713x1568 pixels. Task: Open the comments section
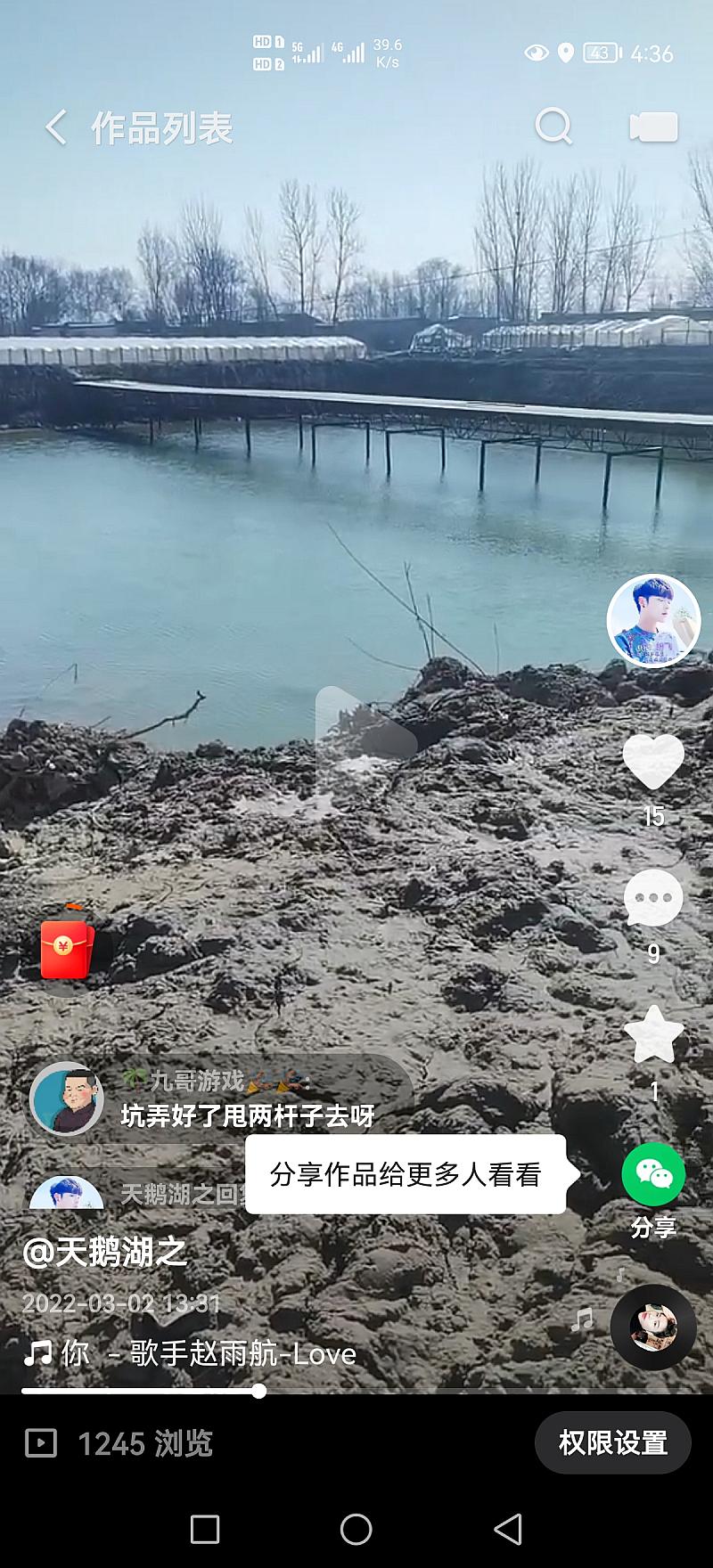[653, 898]
